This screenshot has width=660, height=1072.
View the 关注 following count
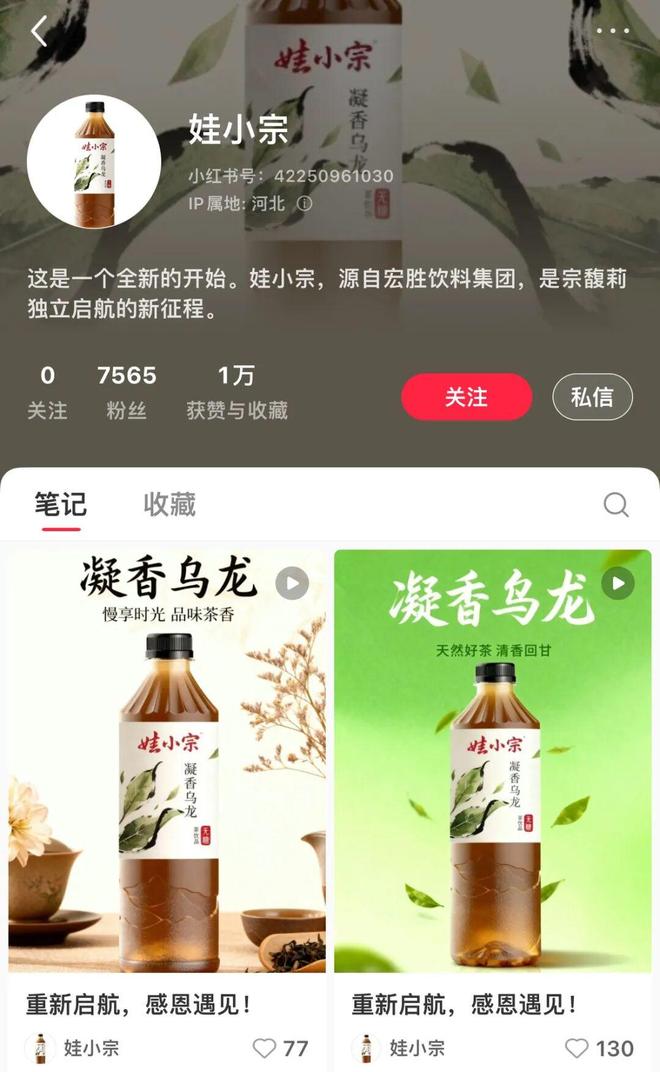pyautogui.click(x=47, y=391)
